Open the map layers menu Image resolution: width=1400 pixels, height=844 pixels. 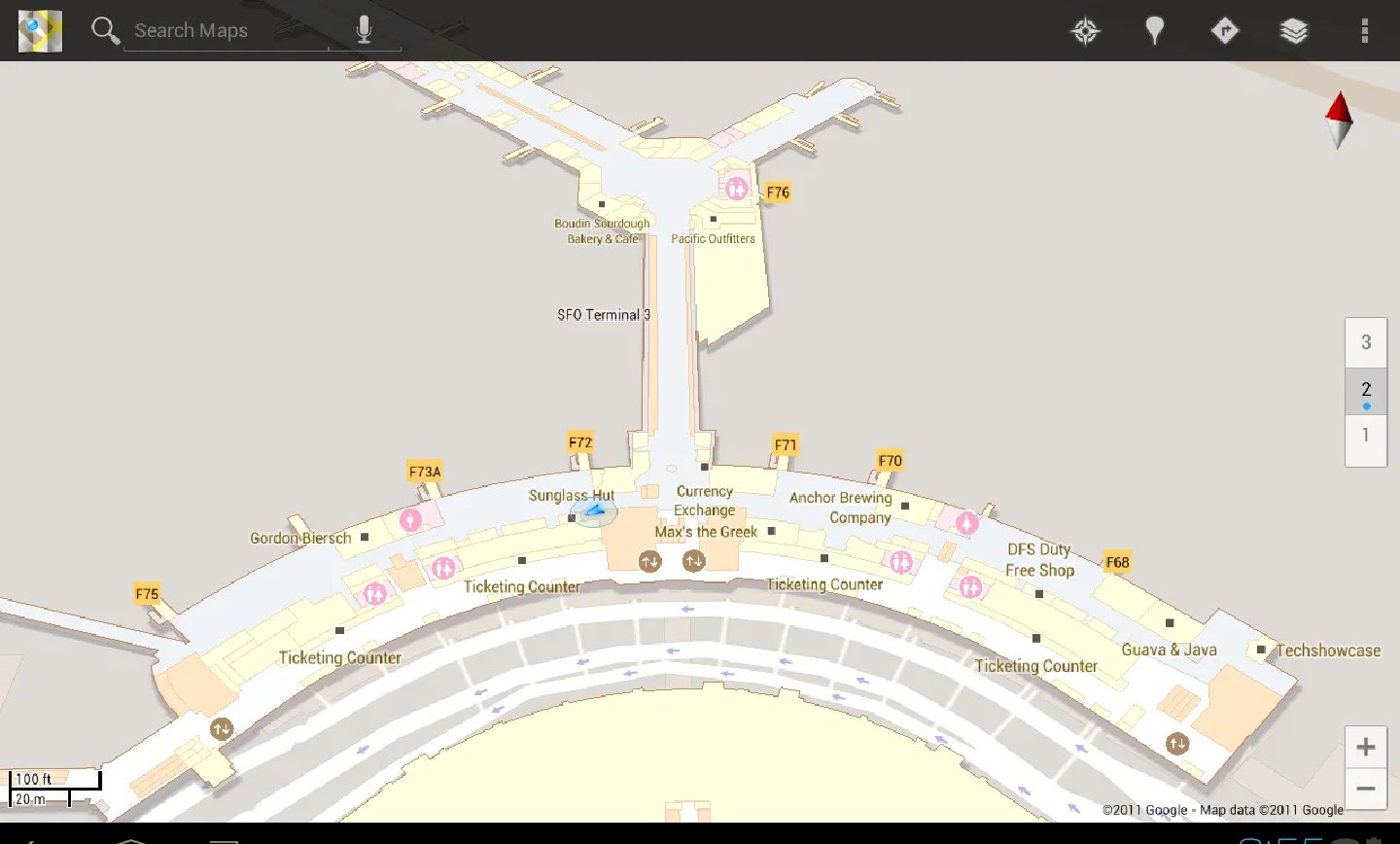click(1294, 31)
